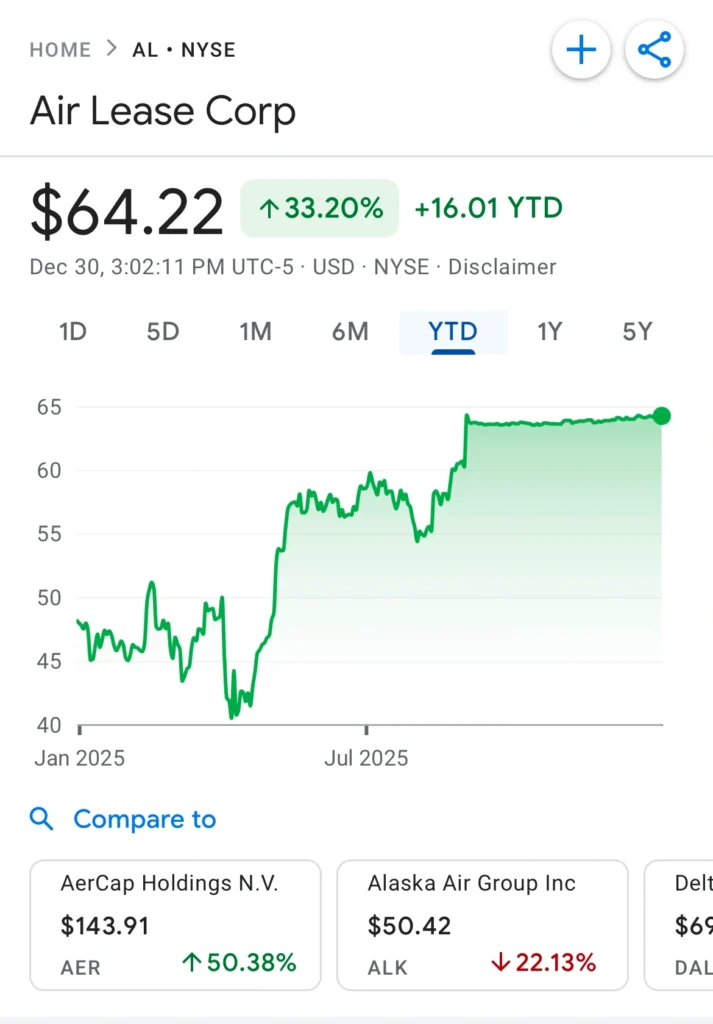Go to the HOME breadcrumb

(x=60, y=50)
